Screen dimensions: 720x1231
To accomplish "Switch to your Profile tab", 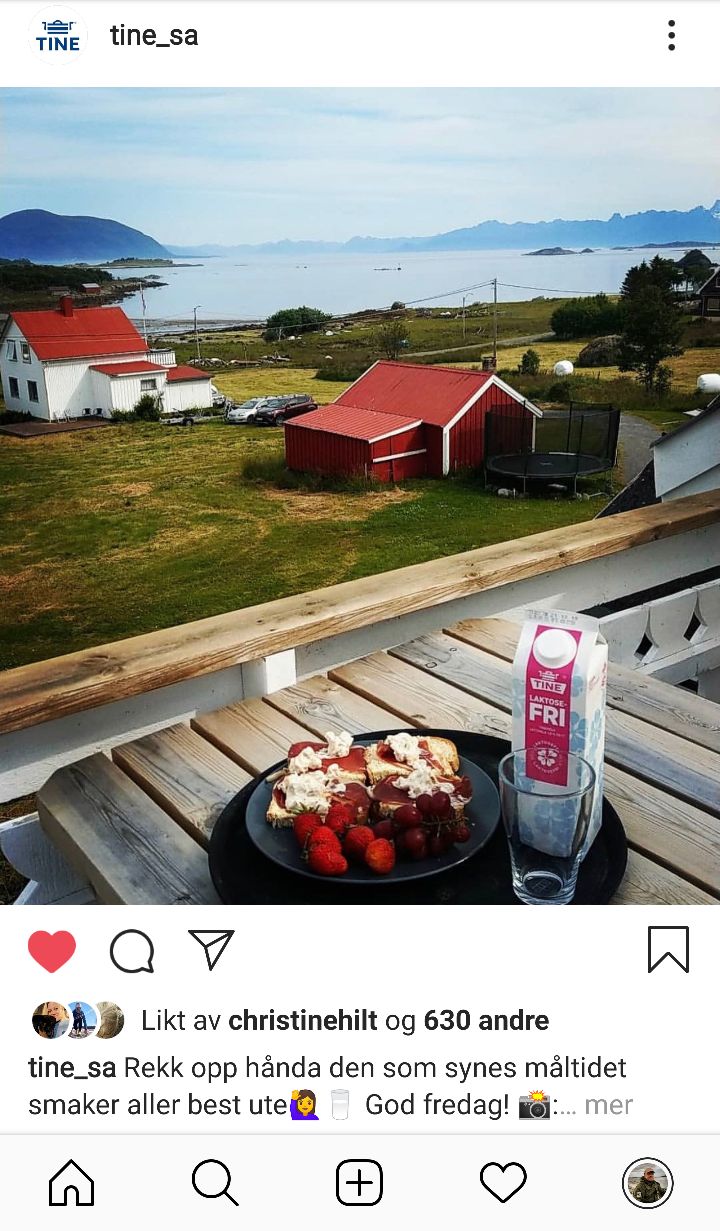I will click(x=647, y=1183).
